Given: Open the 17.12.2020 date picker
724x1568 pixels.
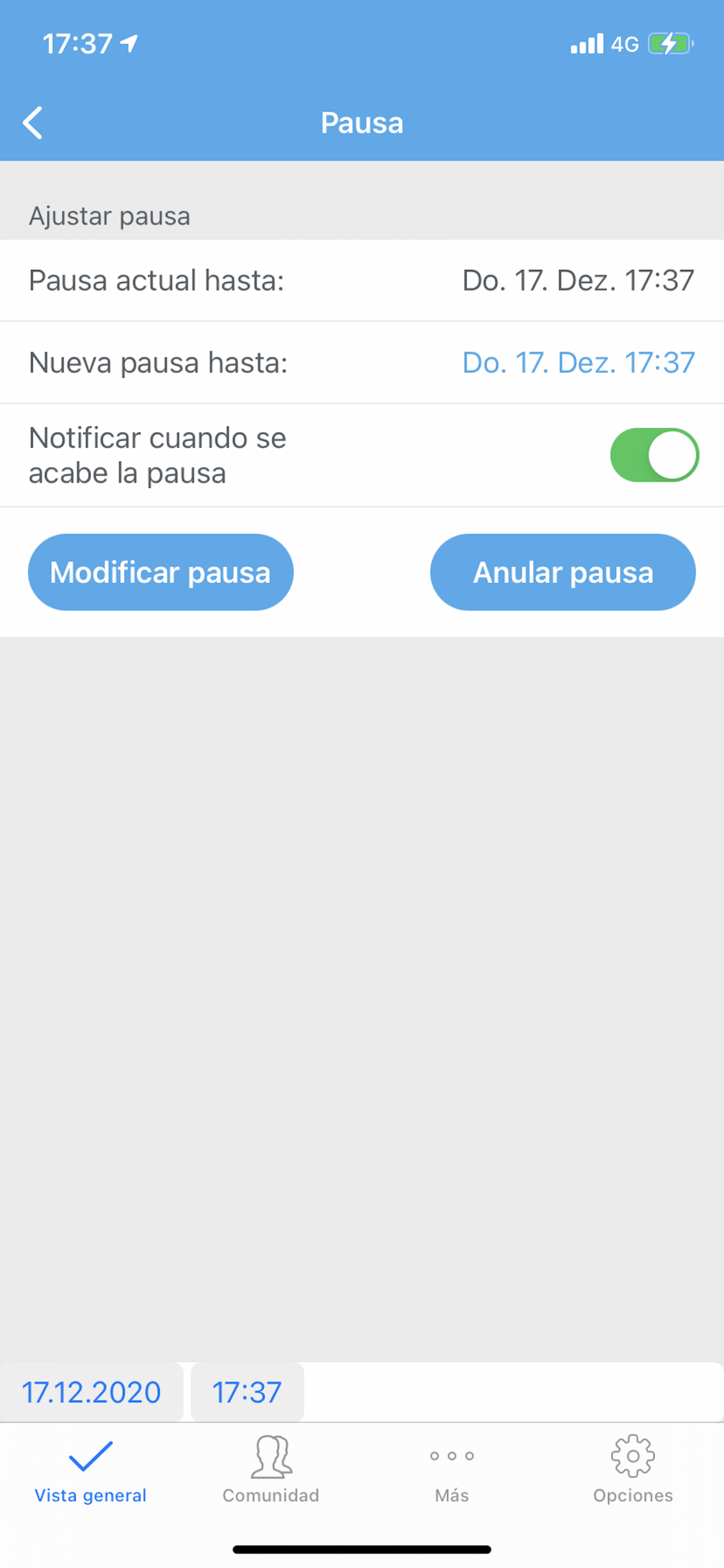Looking at the screenshot, I should [92, 1392].
